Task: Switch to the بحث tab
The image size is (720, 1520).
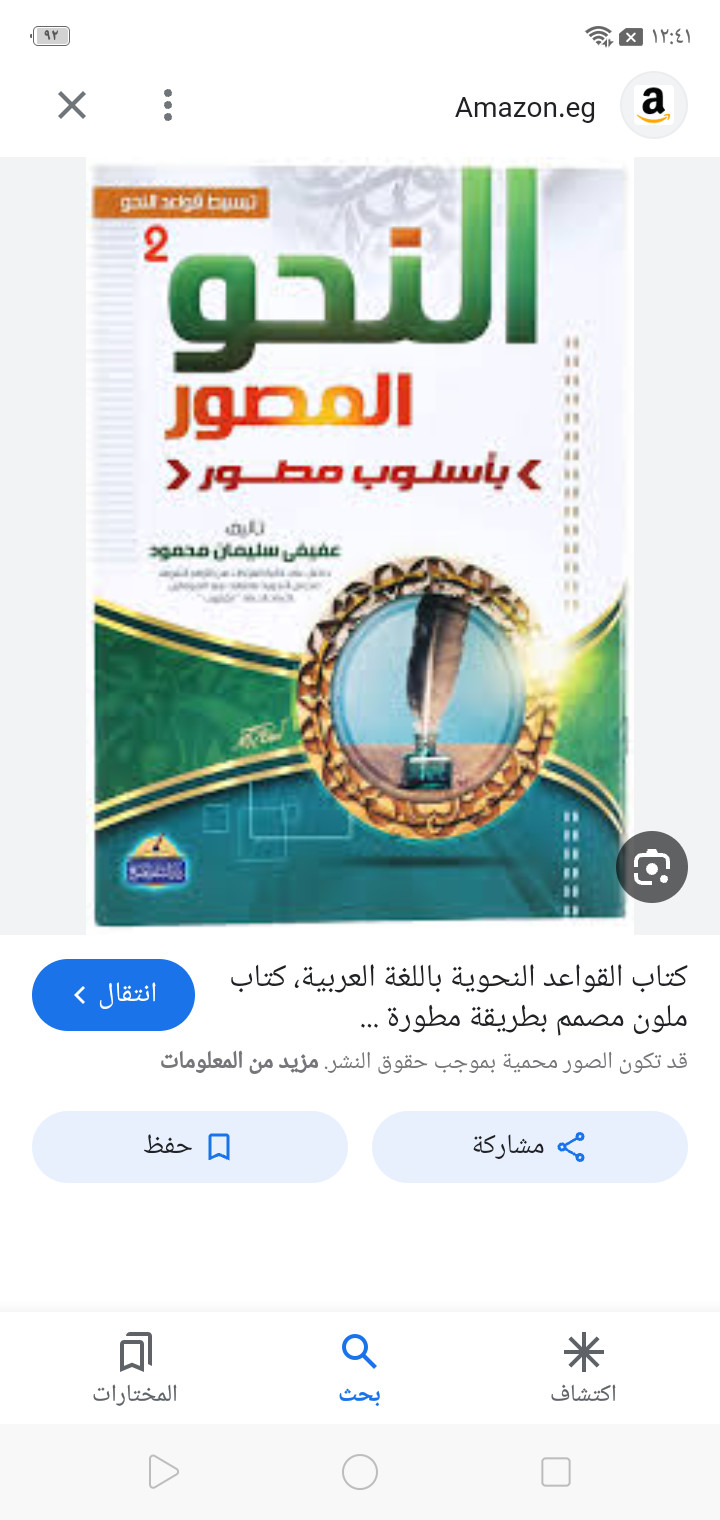Action: click(359, 1367)
